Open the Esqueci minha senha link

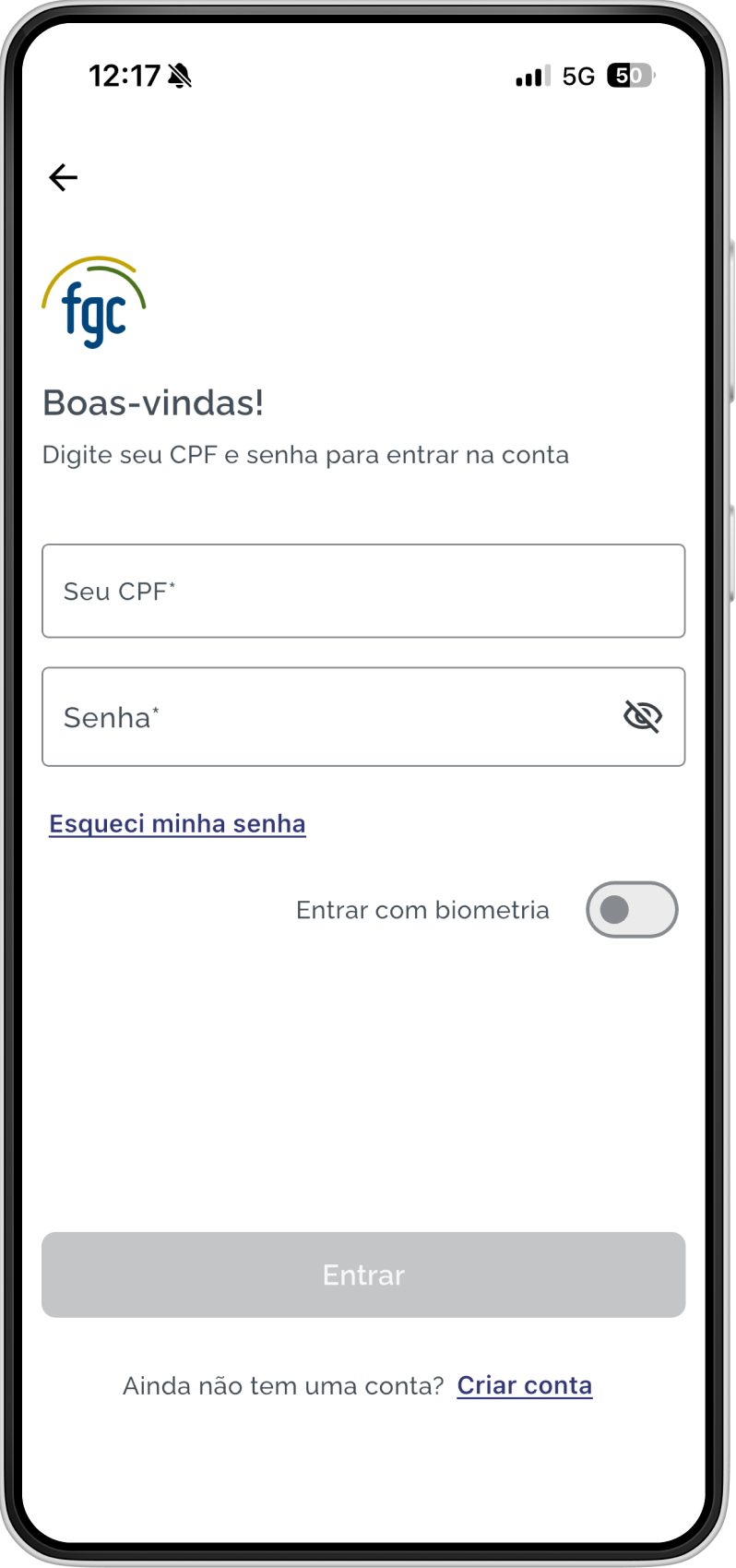click(x=177, y=823)
